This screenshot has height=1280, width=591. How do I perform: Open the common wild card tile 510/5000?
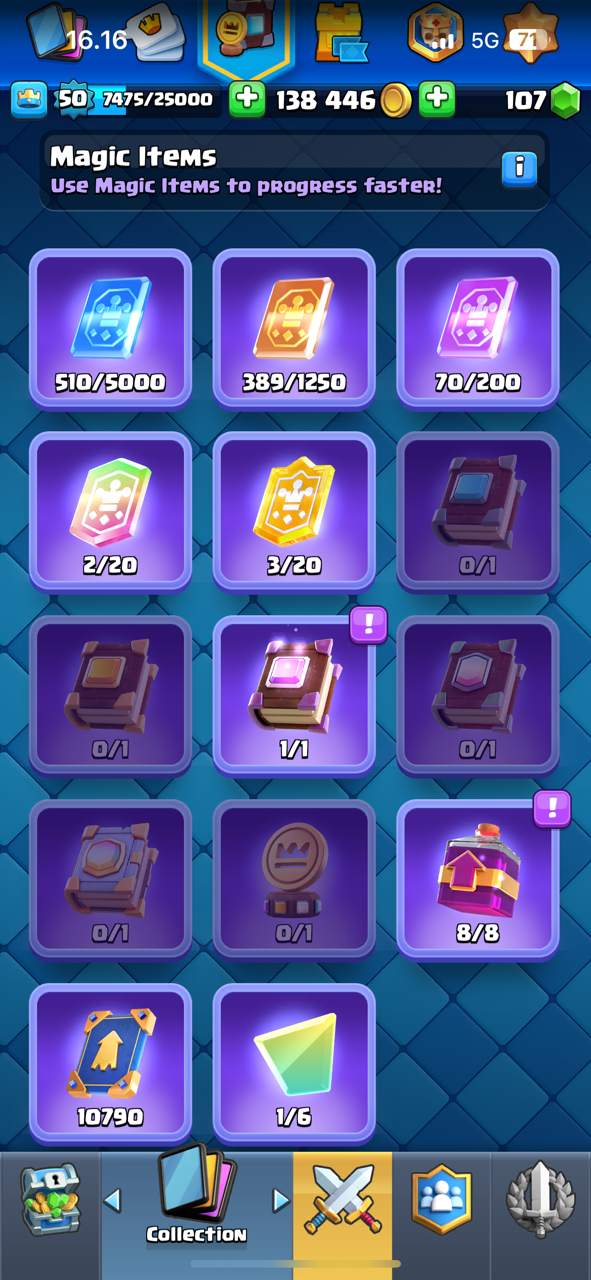(x=110, y=329)
